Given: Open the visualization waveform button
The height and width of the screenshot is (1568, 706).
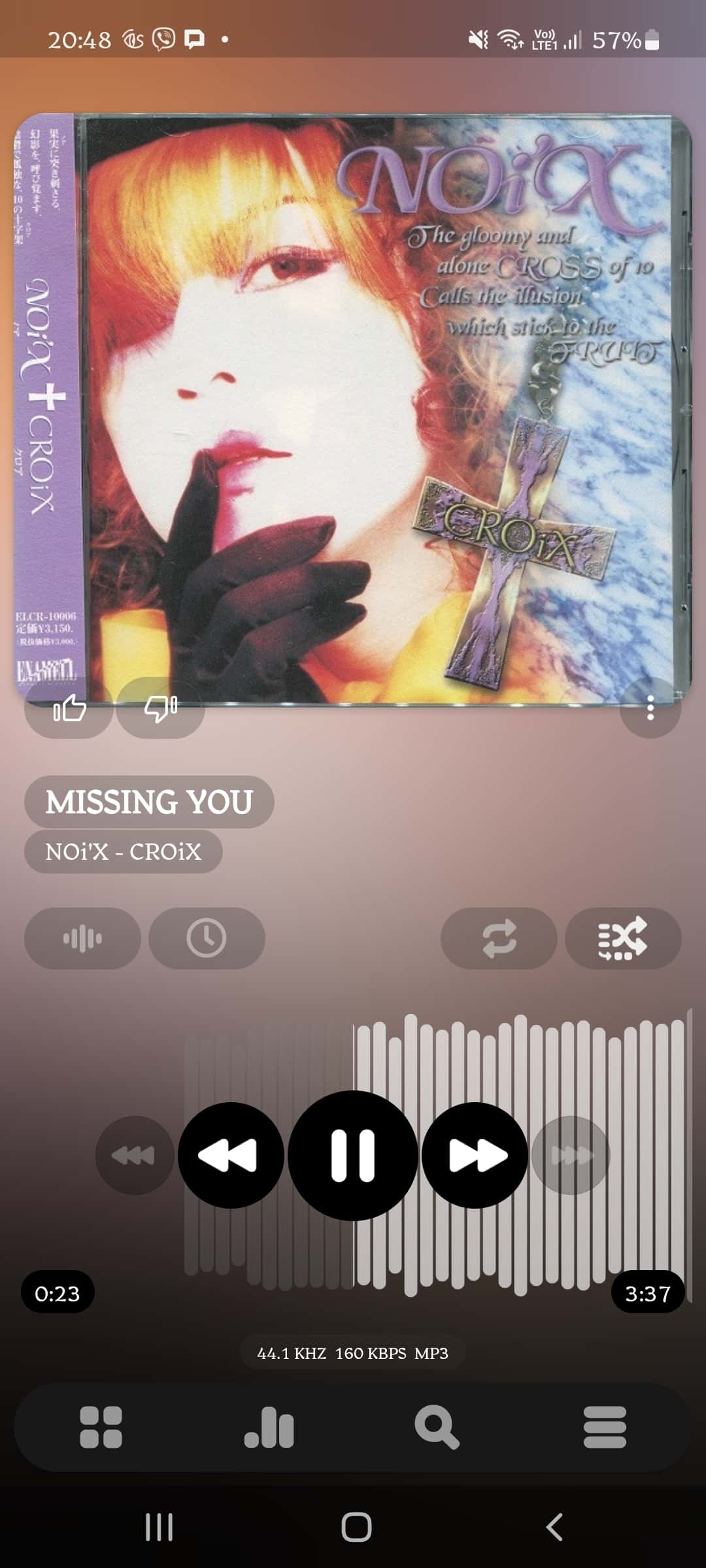Looking at the screenshot, I should point(82,939).
